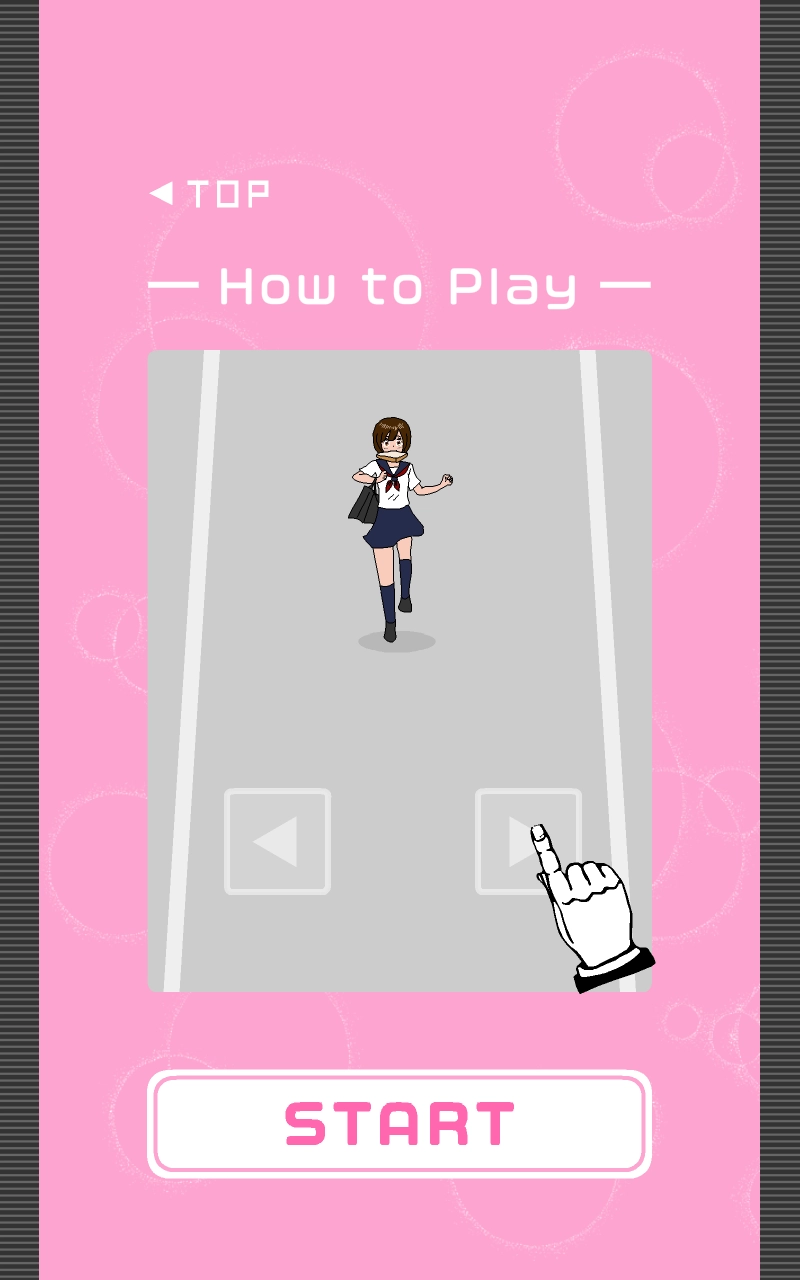Tap START to begin the game
800x1280 pixels.
click(399, 1124)
